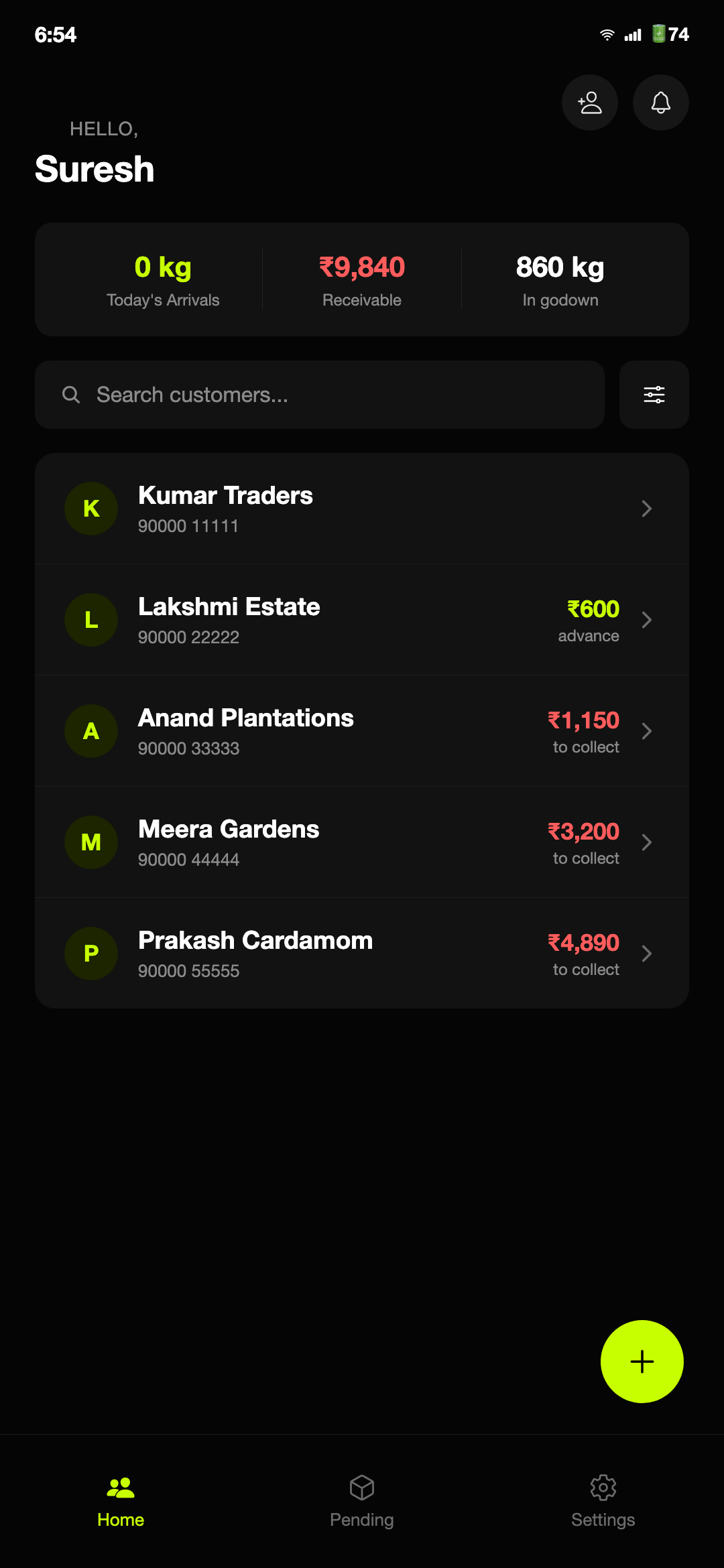Select Prakash Cardamom from the list

362,954
